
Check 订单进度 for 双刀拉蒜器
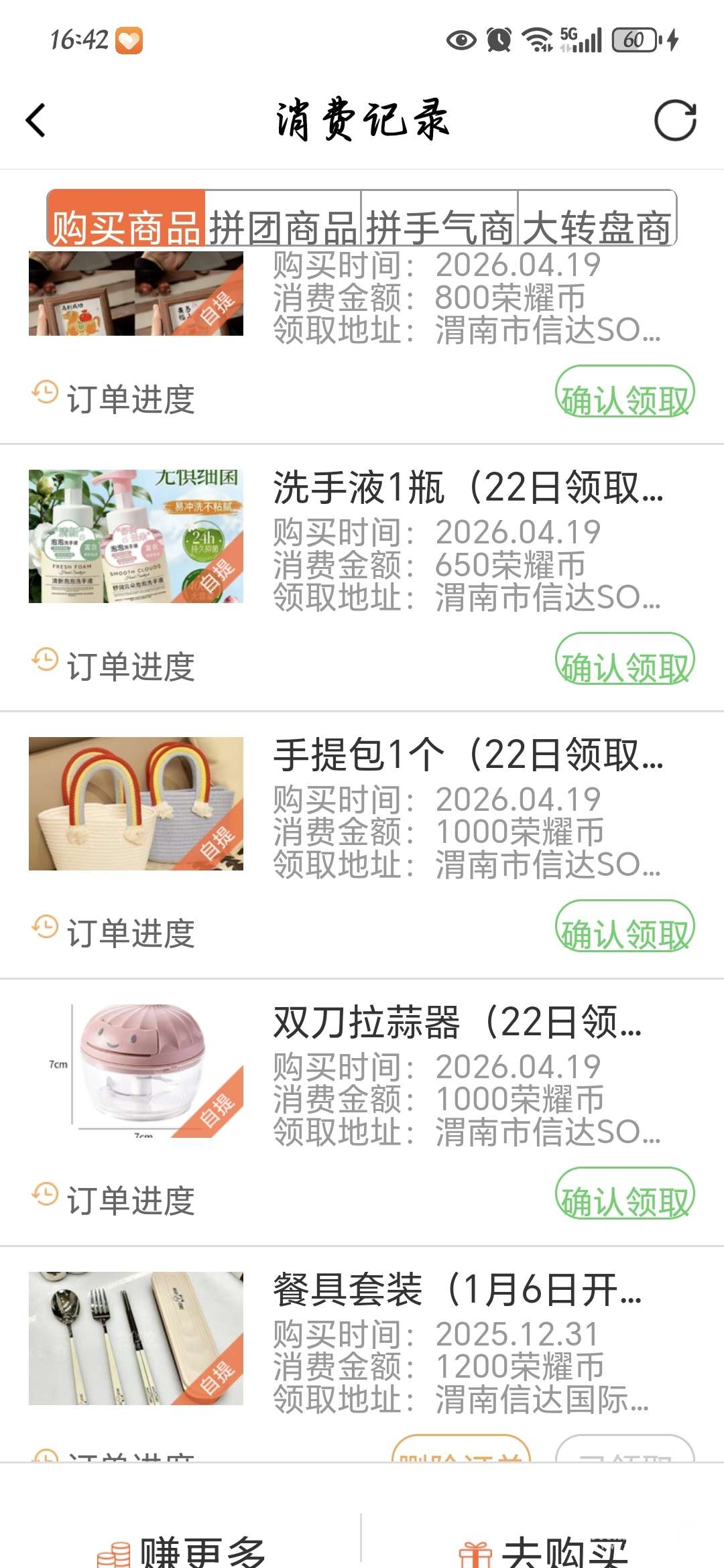[x=114, y=1201]
